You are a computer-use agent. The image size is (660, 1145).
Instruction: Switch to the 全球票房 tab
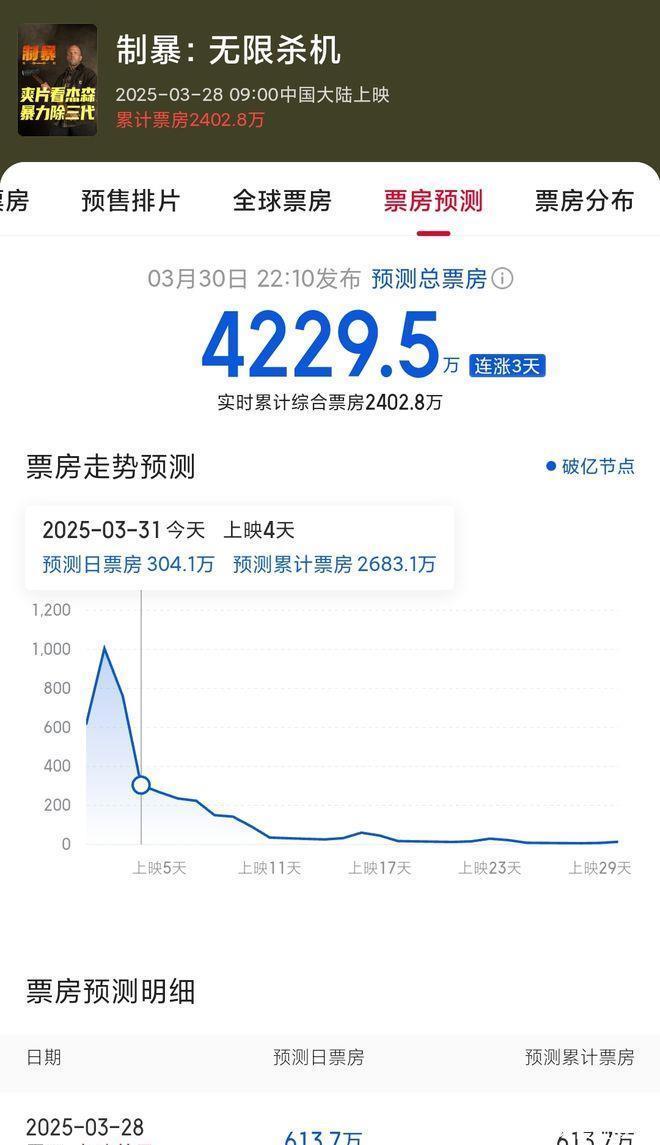[x=282, y=201]
